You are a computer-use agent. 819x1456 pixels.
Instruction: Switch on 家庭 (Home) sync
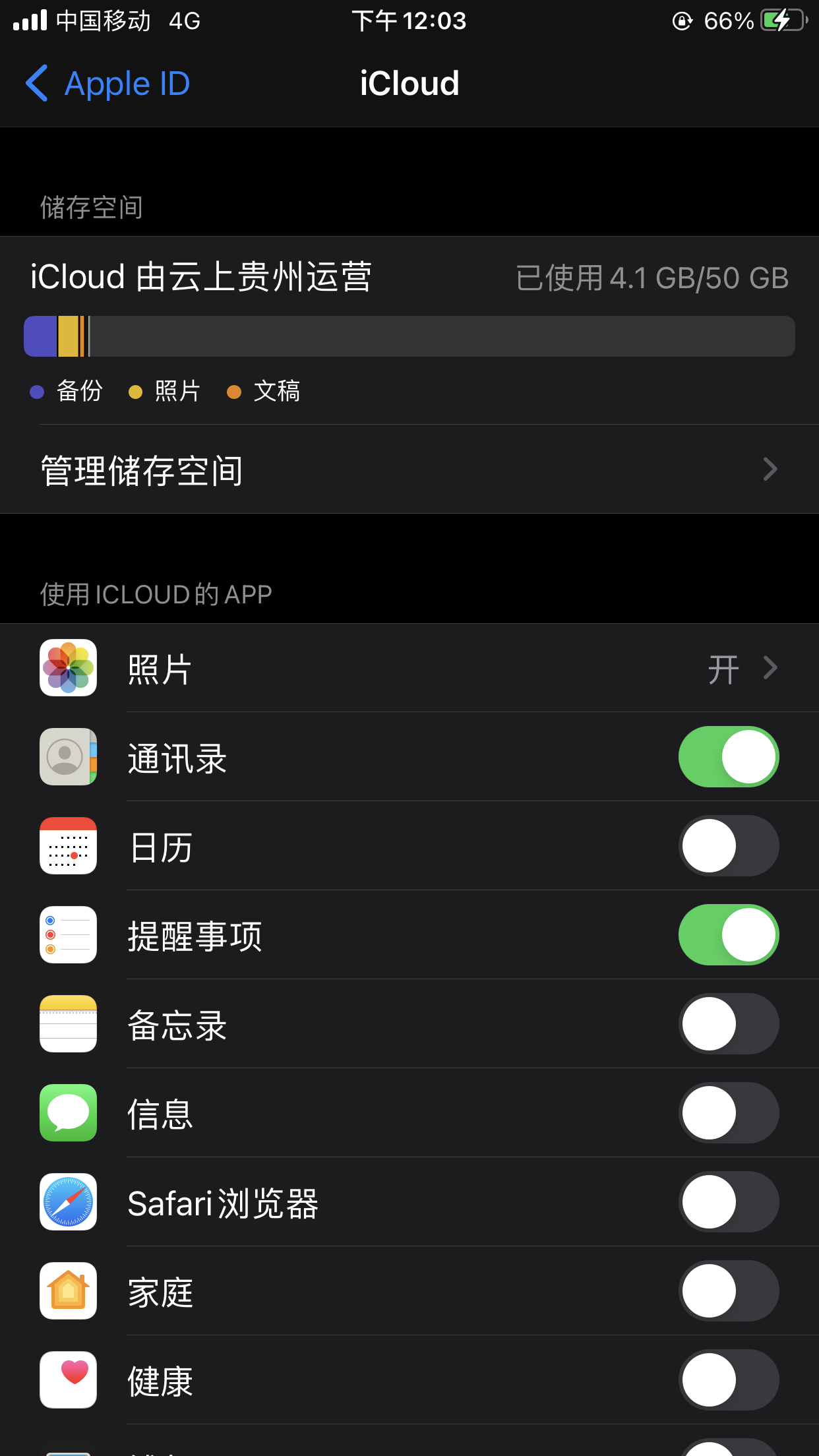(x=728, y=1291)
